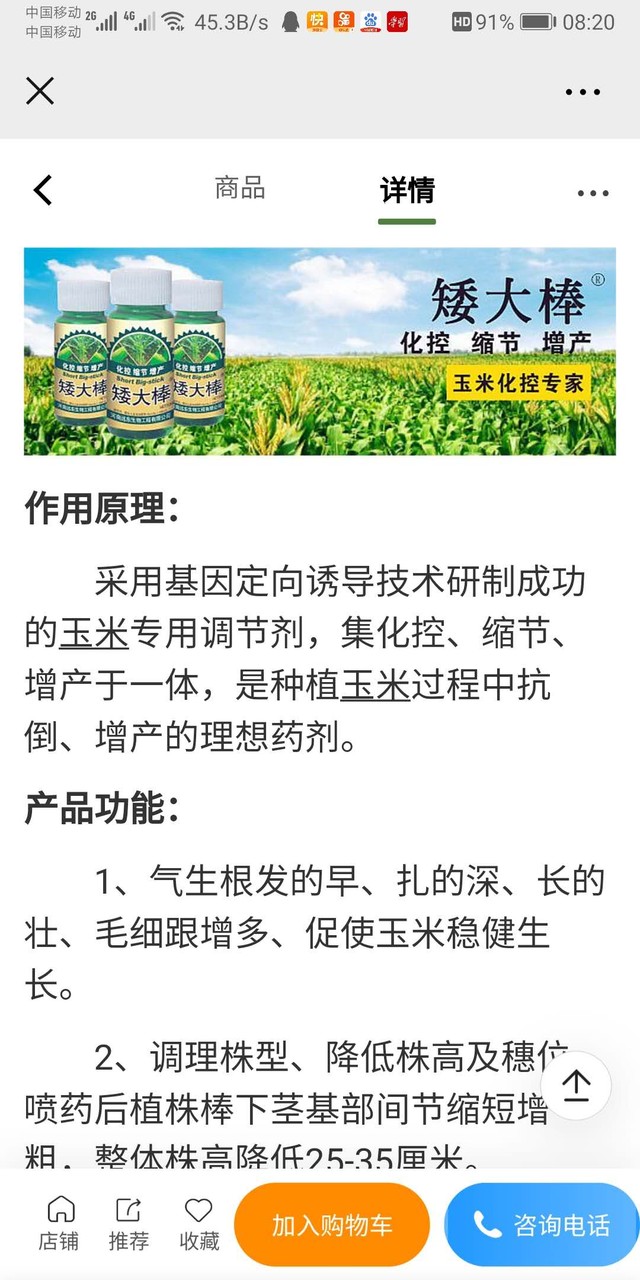640x1280 pixels.
Task: Tap 加入购物车 button
Action: coord(332,1225)
